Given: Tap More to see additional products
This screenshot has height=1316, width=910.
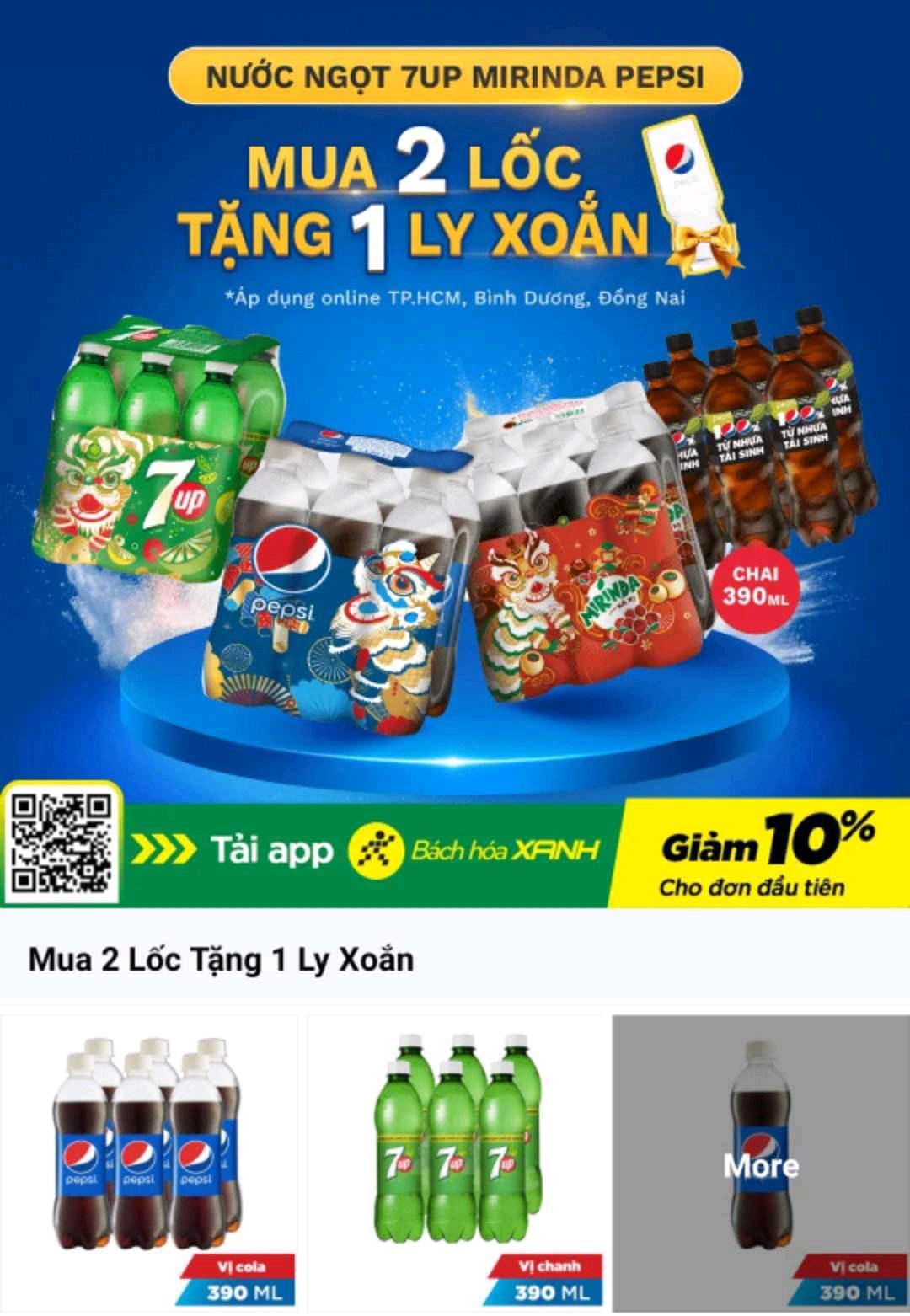Looking at the screenshot, I should (x=761, y=1165).
